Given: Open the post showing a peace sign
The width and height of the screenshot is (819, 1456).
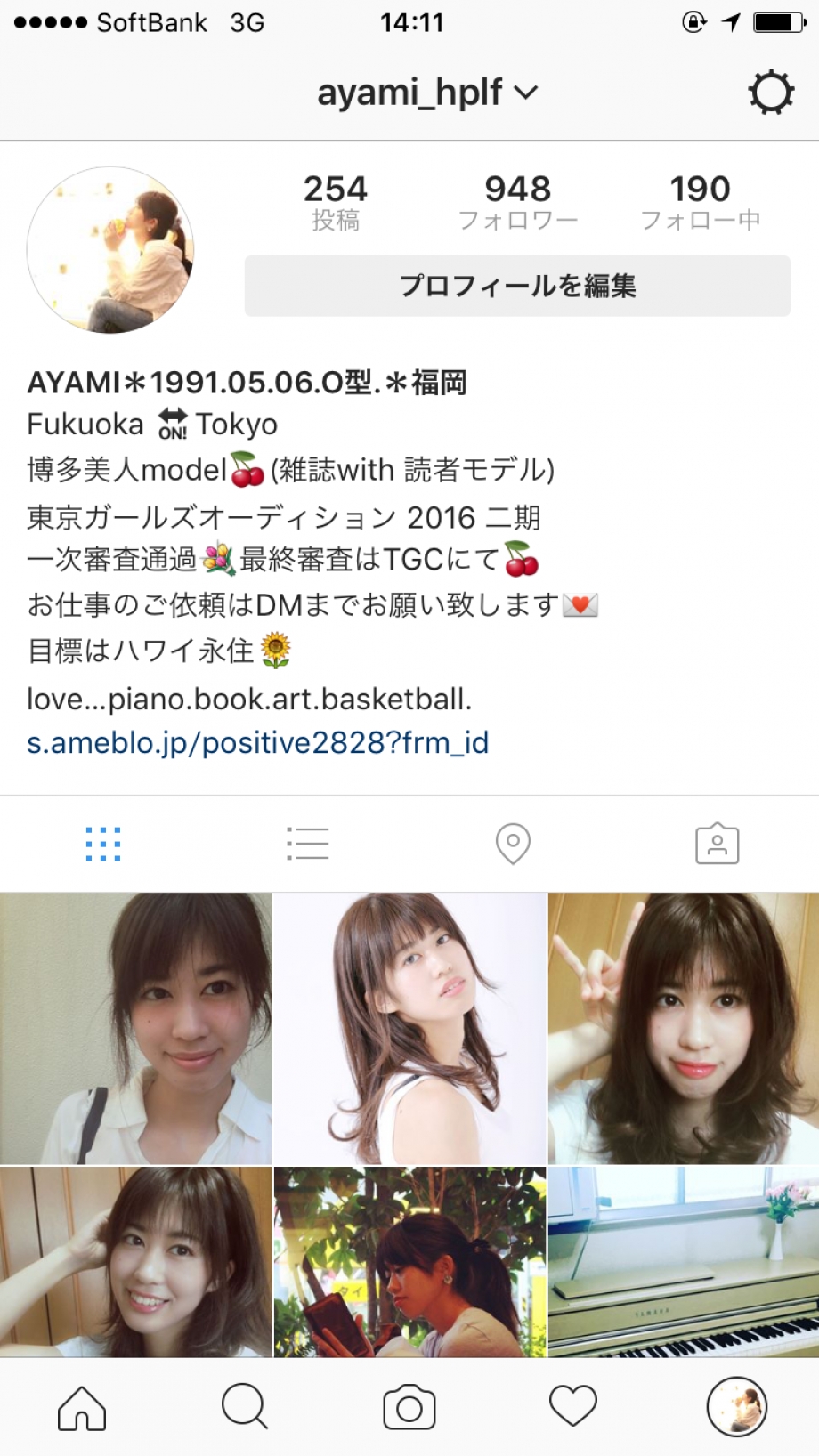Looking at the screenshot, I should point(683,1028).
